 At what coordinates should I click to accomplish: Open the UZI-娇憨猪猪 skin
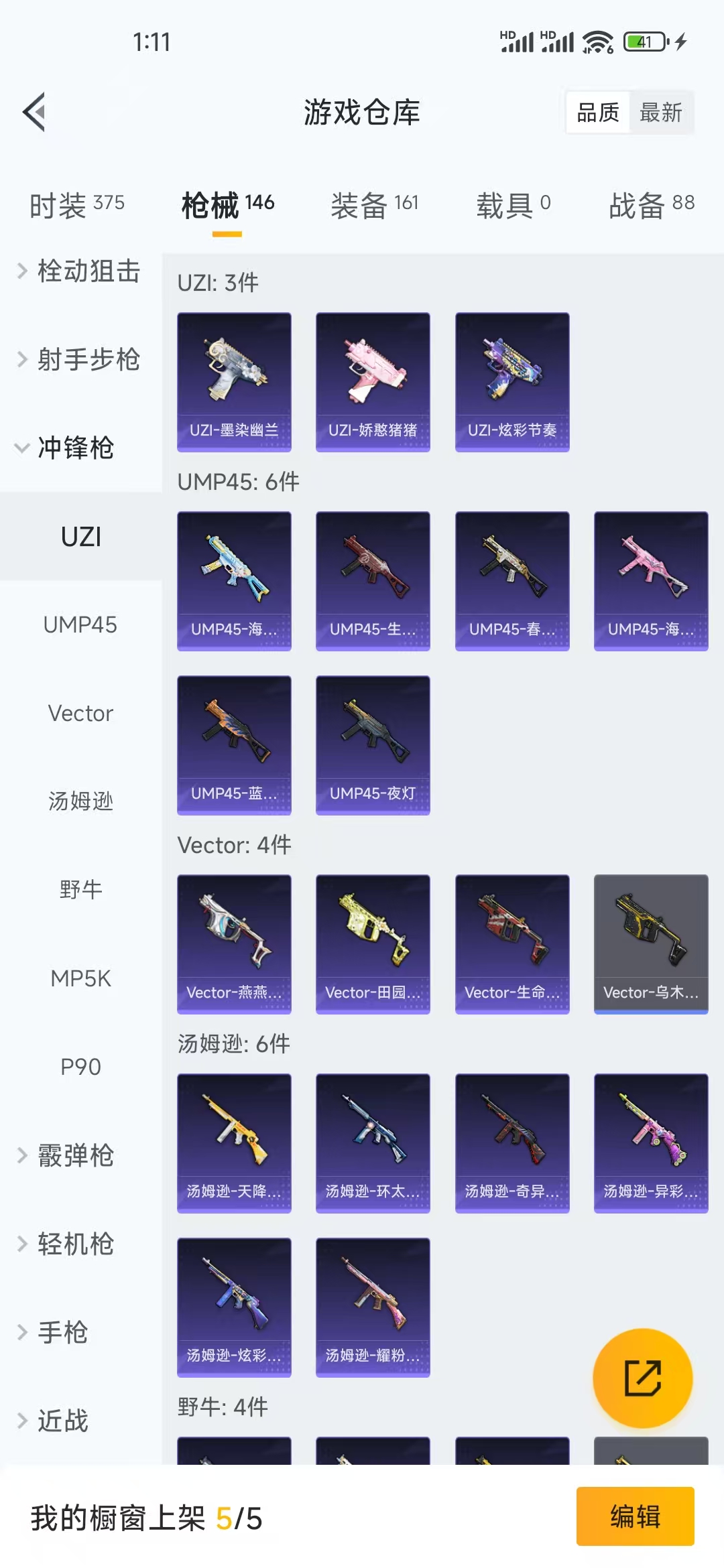(x=373, y=382)
